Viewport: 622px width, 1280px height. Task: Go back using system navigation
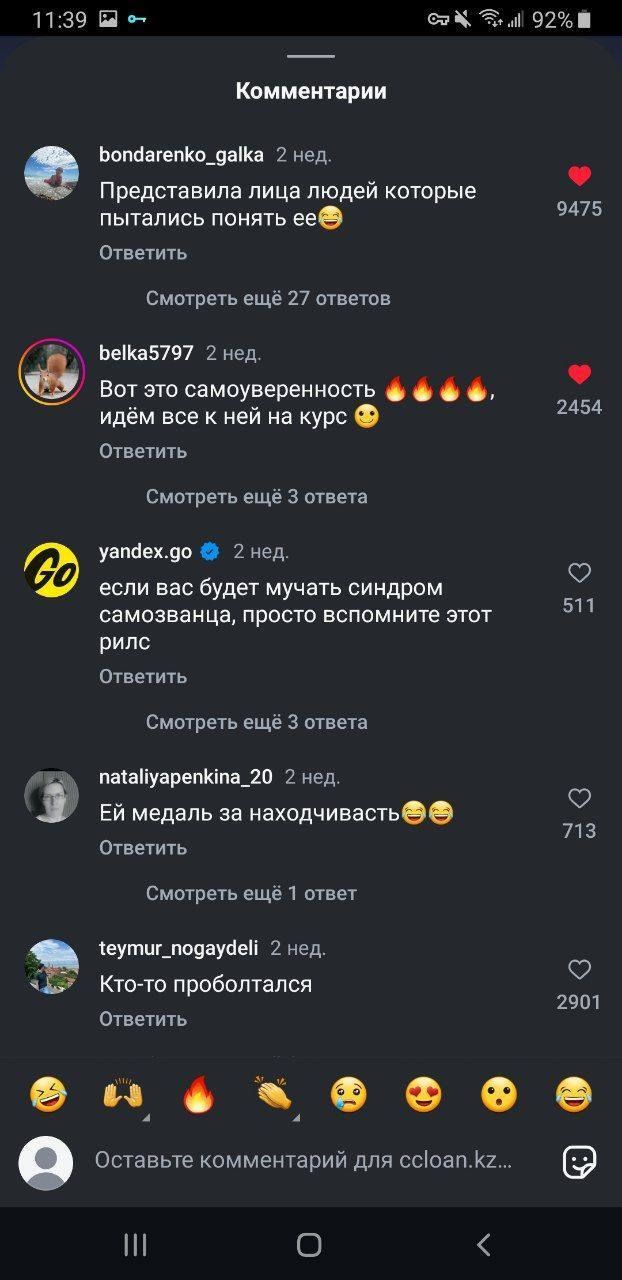484,1244
